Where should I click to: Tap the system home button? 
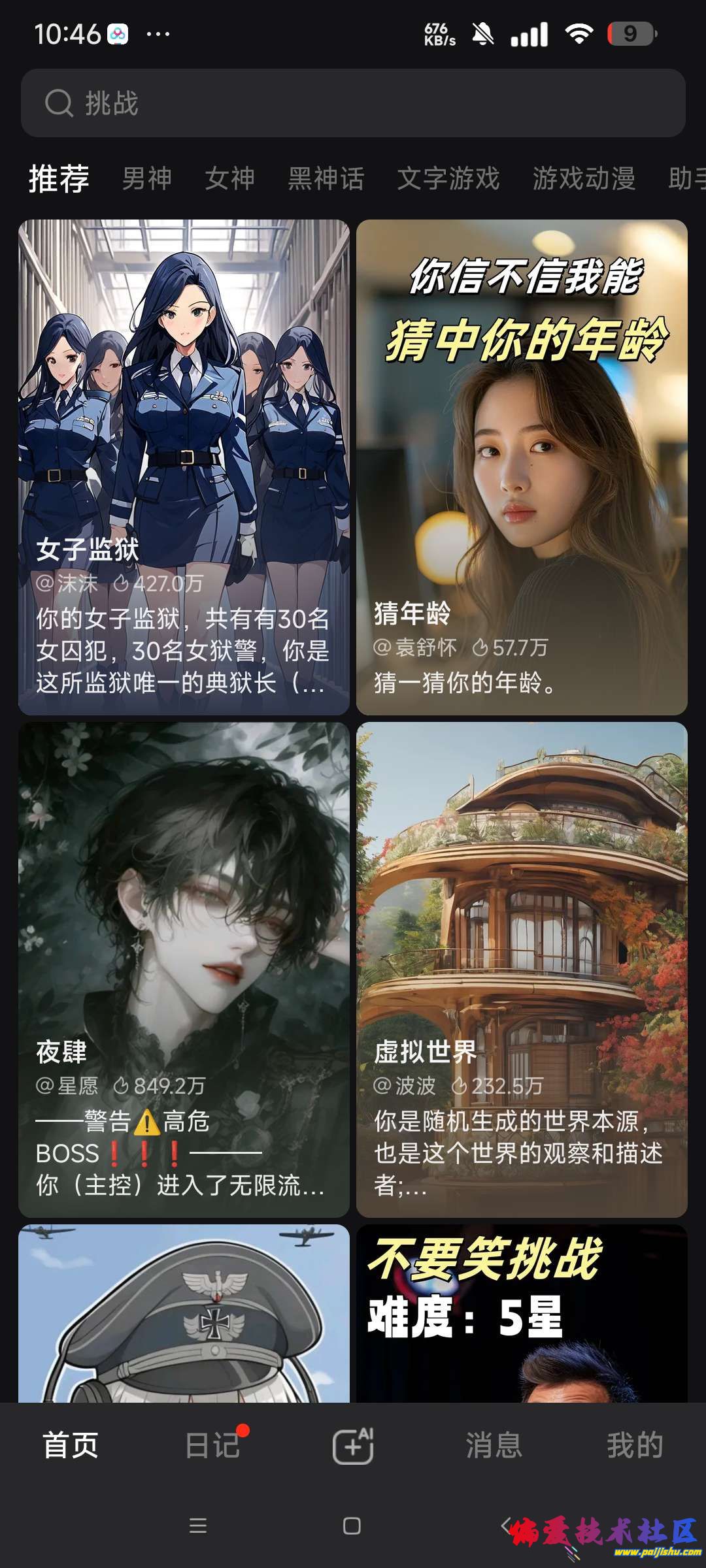(x=352, y=1526)
